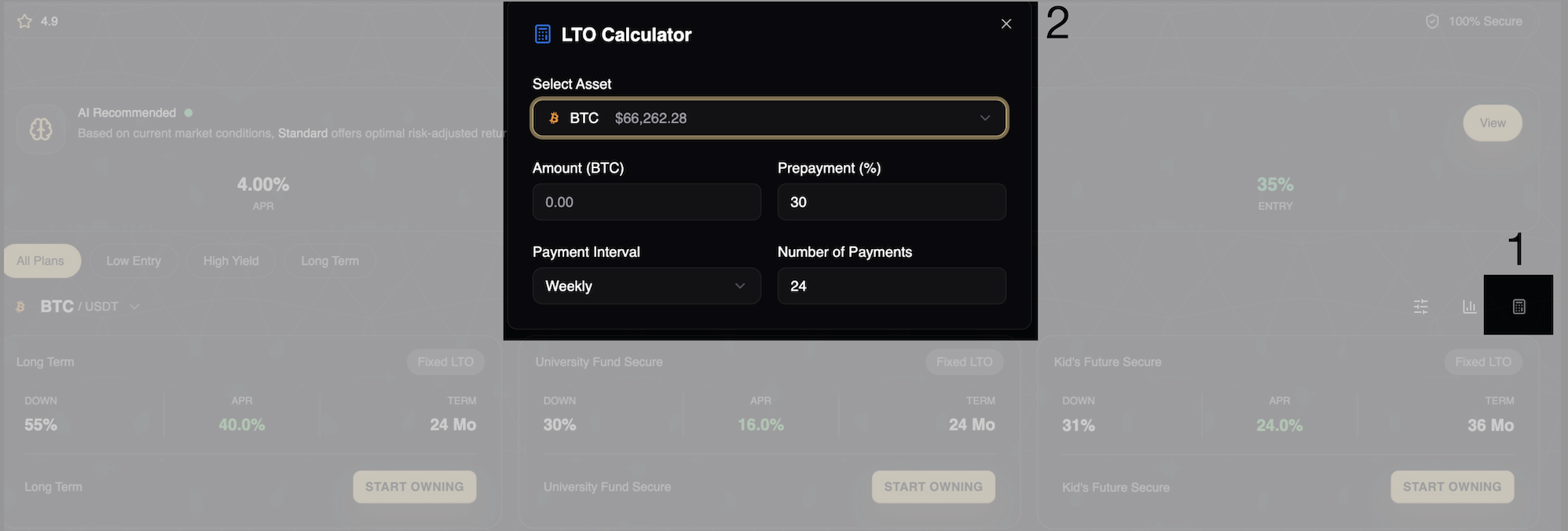Open the Payment Interval Weekly dropdown
The width and height of the screenshot is (1568, 531).
646,286
